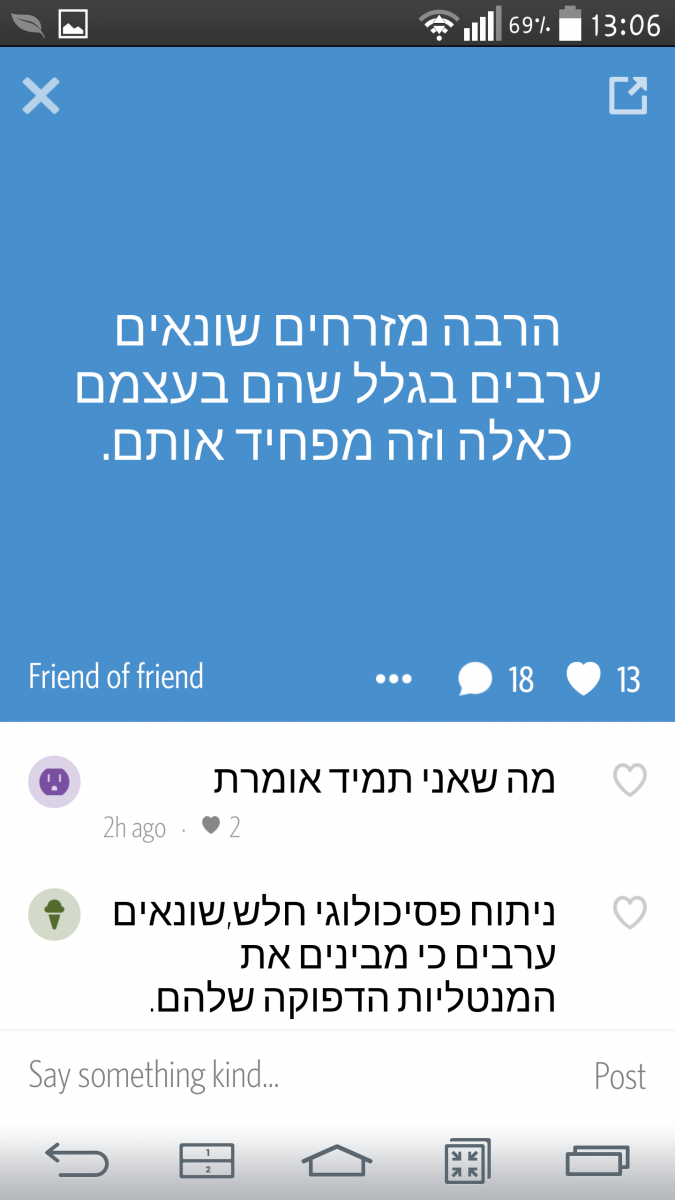Open the three-dot options menu
675x1200 pixels.
[x=394, y=679]
